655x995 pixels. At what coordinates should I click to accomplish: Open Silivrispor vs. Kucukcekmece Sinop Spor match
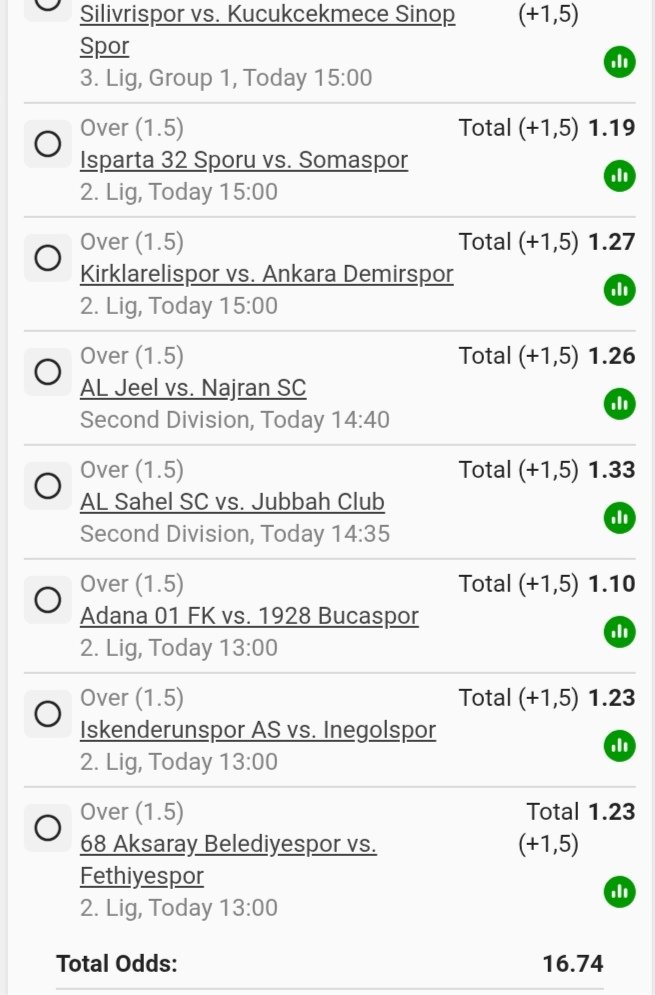pyautogui.click(x=267, y=15)
